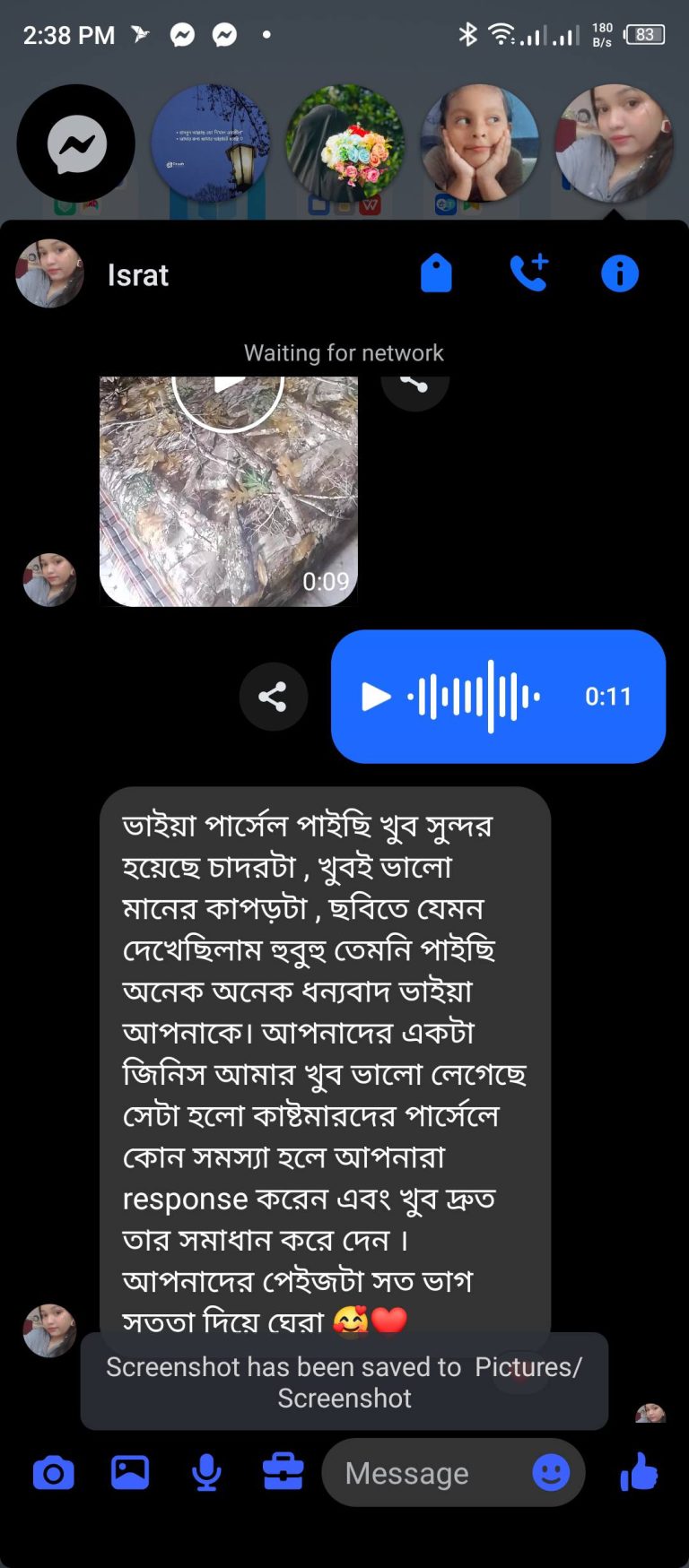Screen dimensions: 689x1568
Task: Send a thumbs-up like
Action: point(639,1473)
